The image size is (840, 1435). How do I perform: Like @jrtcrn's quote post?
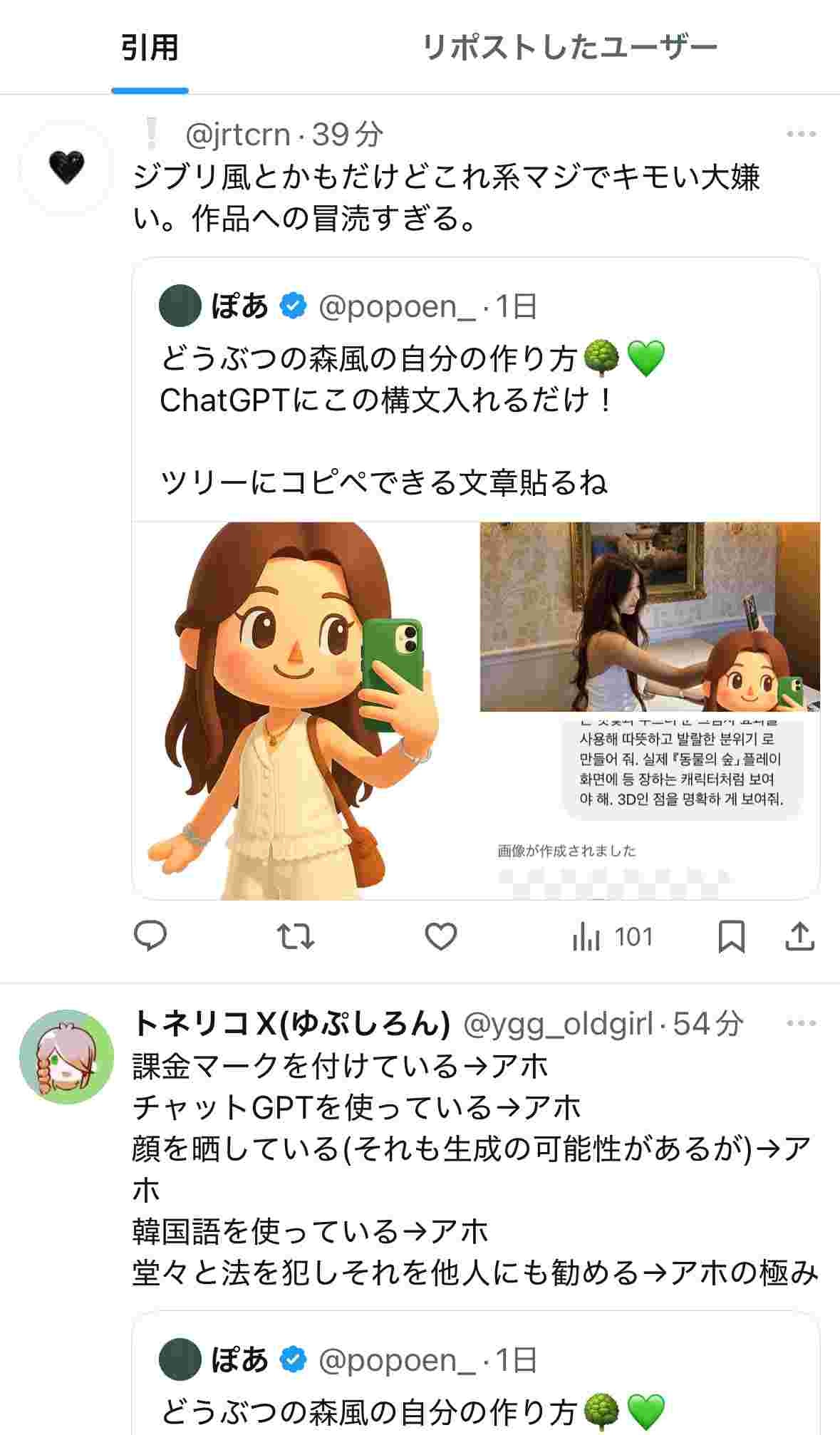[x=440, y=936]
